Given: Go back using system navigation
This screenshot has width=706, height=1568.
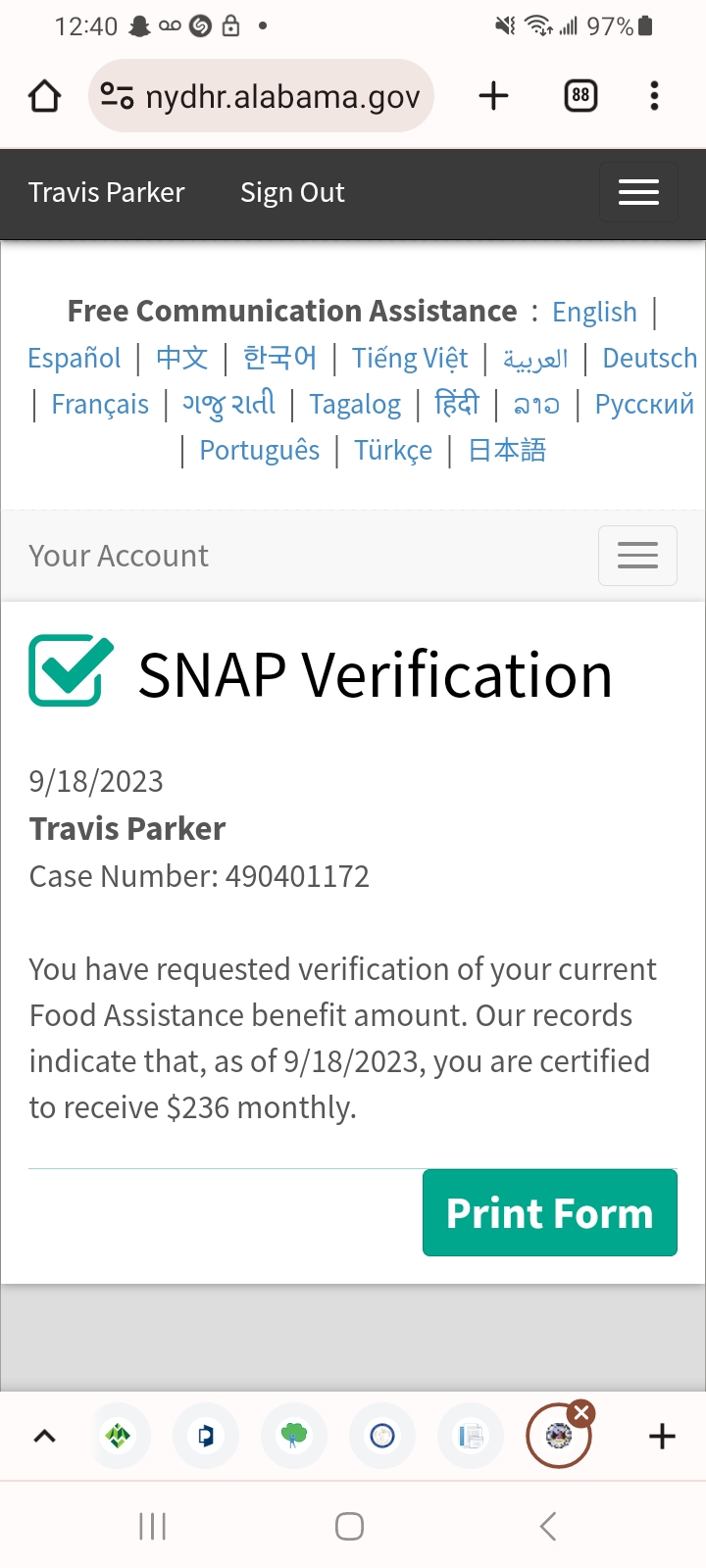Looking at the screenshot, I should 548,1526.
